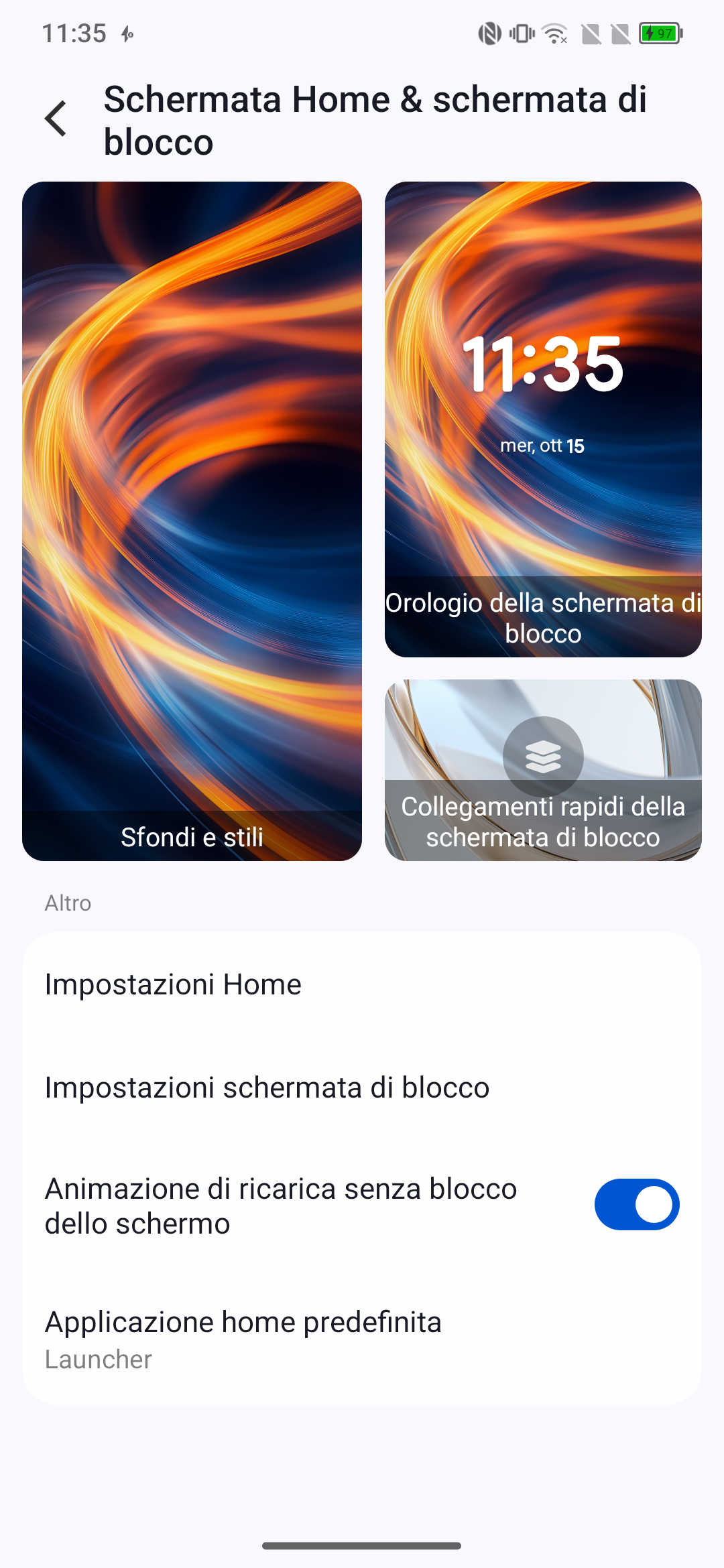Open Impostazioni Home
724x1568 pixels.
(362, 984)
